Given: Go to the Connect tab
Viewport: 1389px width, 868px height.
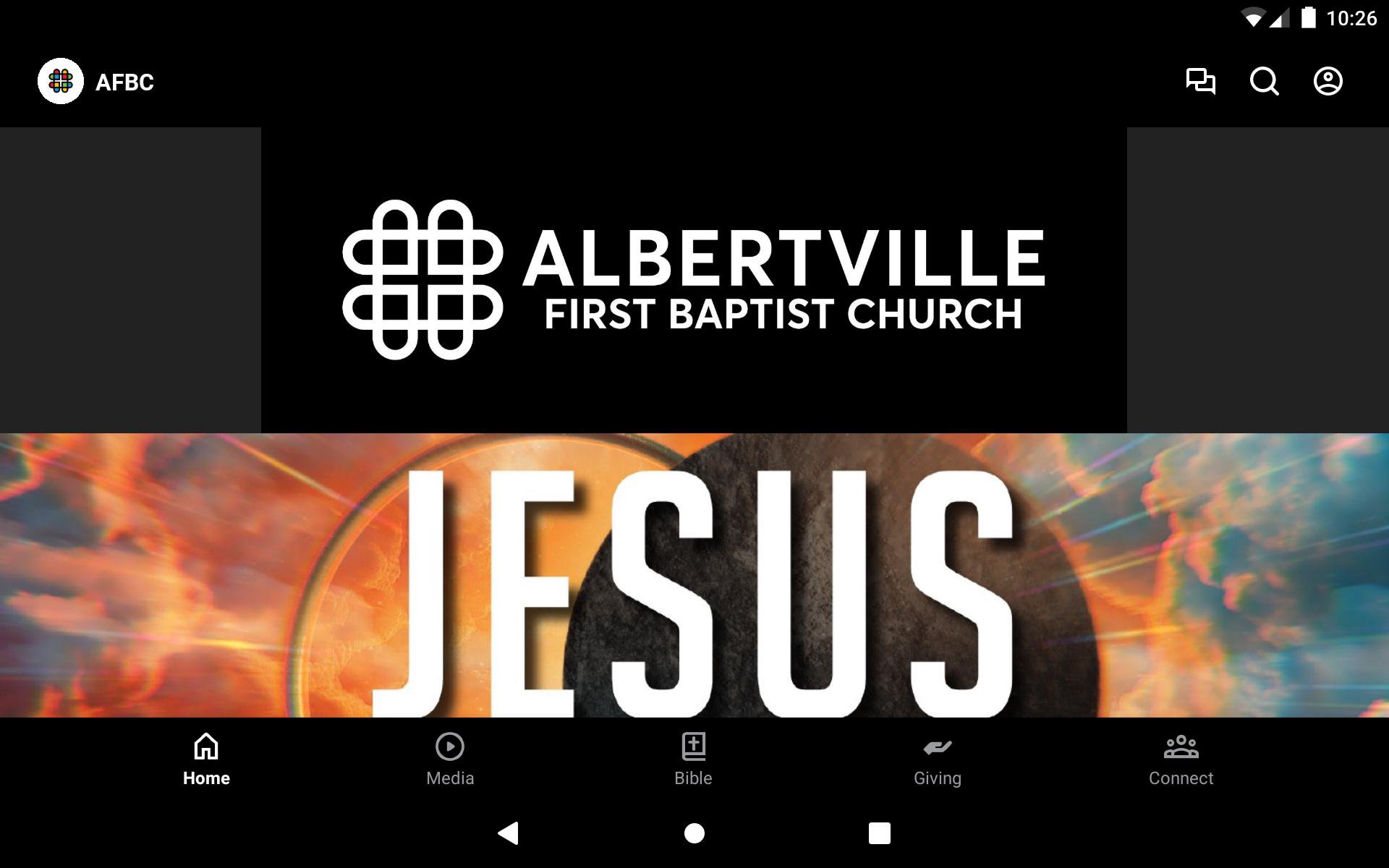Looking at the screenshot, I should click(x=1181, y=759).
